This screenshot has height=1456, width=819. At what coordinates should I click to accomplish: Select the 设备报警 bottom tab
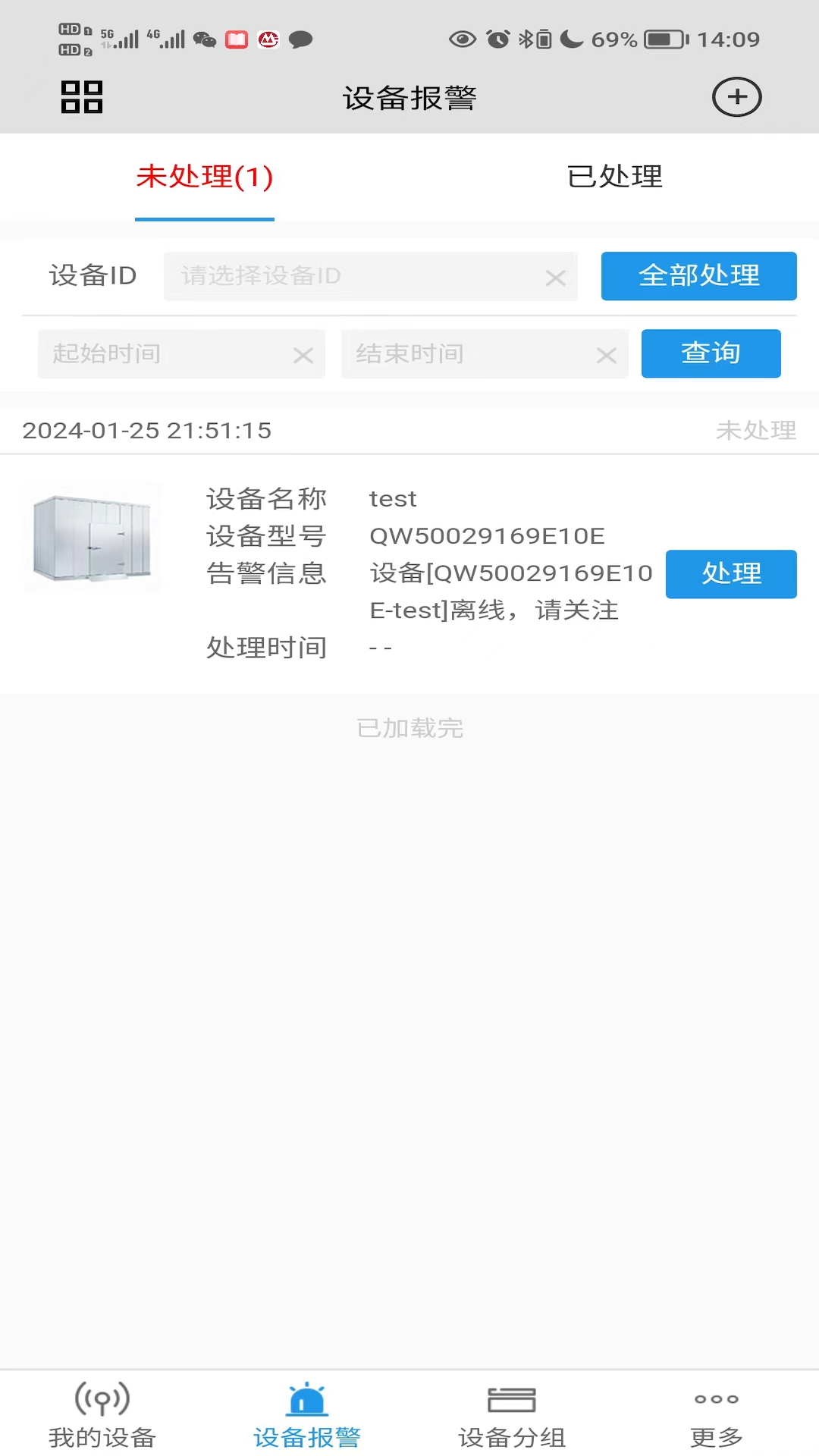click(x=307, y=1415)
